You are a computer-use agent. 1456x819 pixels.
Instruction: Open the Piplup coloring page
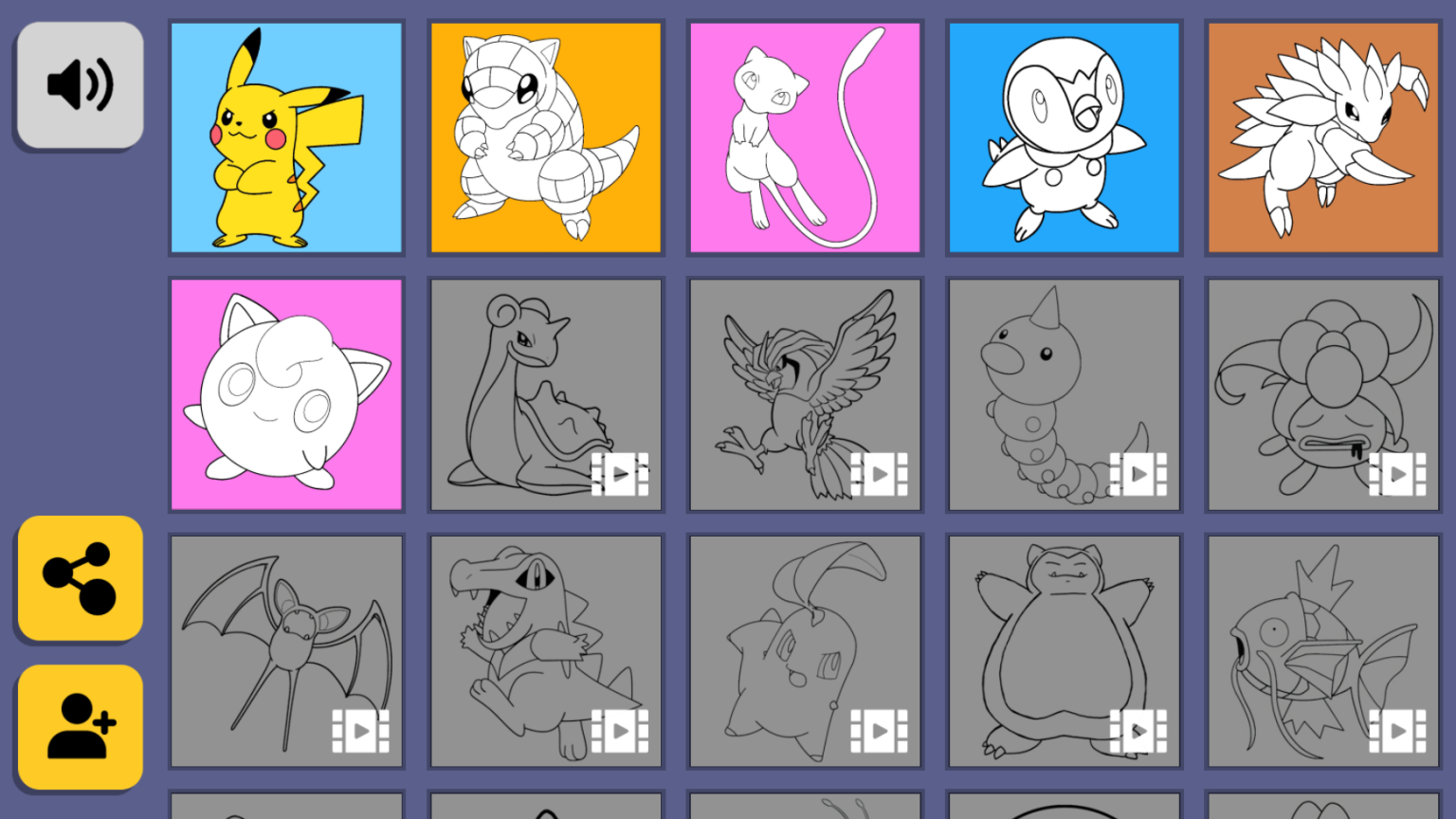tap(1064, 138)
